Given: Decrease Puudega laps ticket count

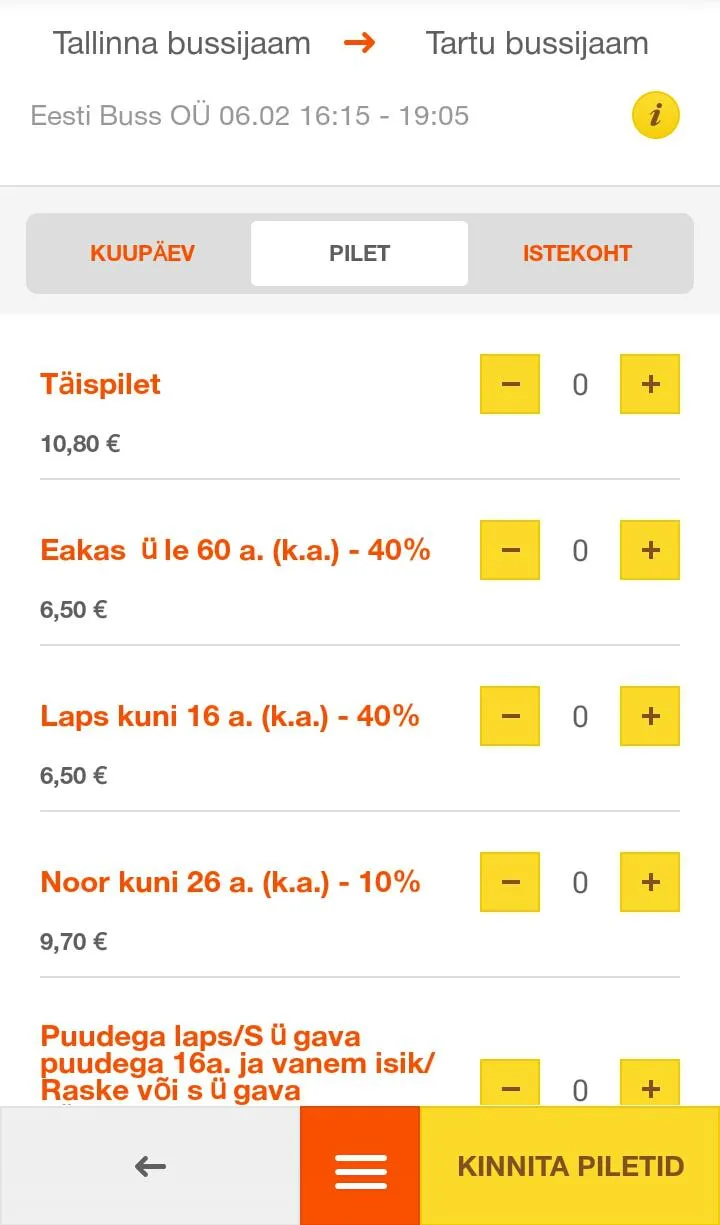Looking at the screenshot, I should pos(510,1085).
